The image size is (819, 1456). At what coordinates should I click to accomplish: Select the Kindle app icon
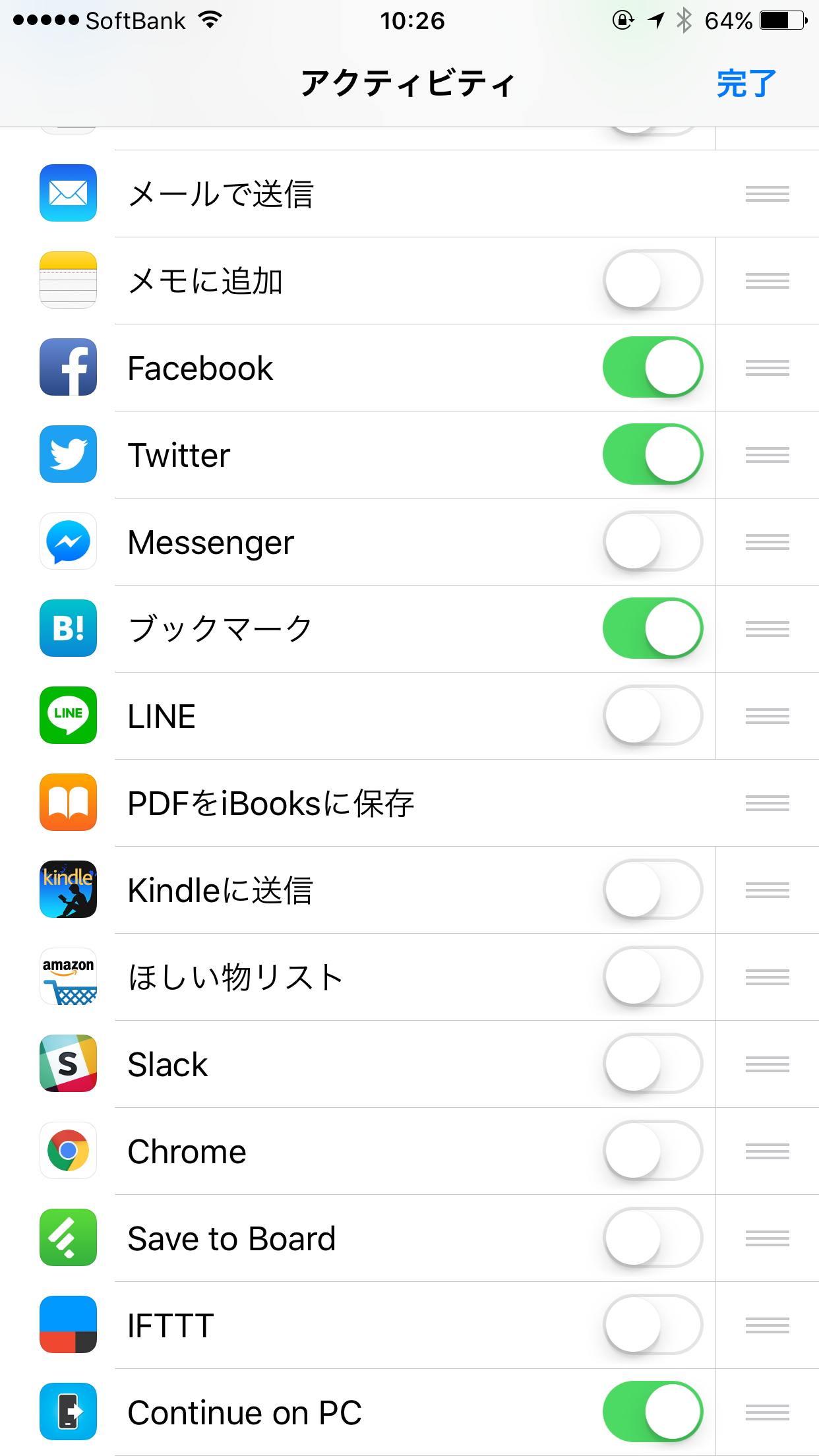(68, 890)
